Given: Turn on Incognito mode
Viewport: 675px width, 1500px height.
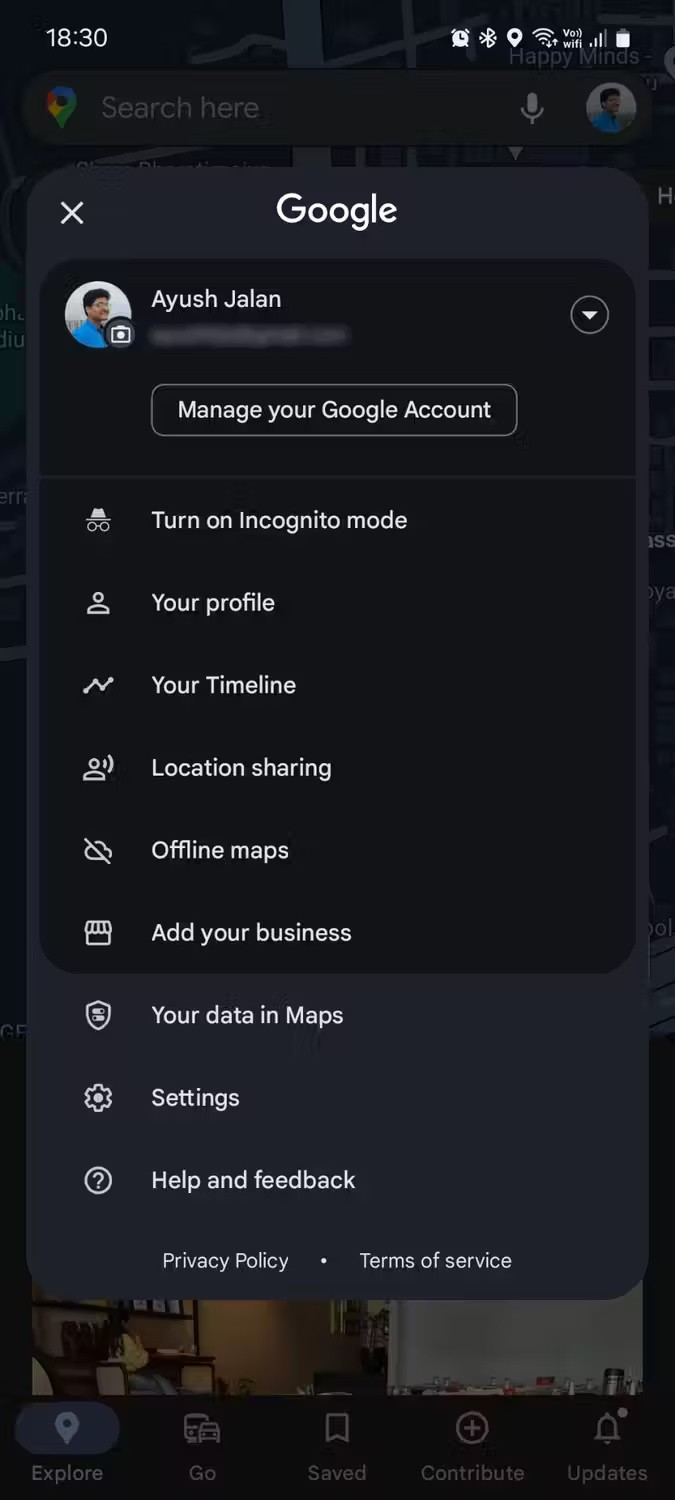Looking at the screenshot, I should tap(278, 520).
